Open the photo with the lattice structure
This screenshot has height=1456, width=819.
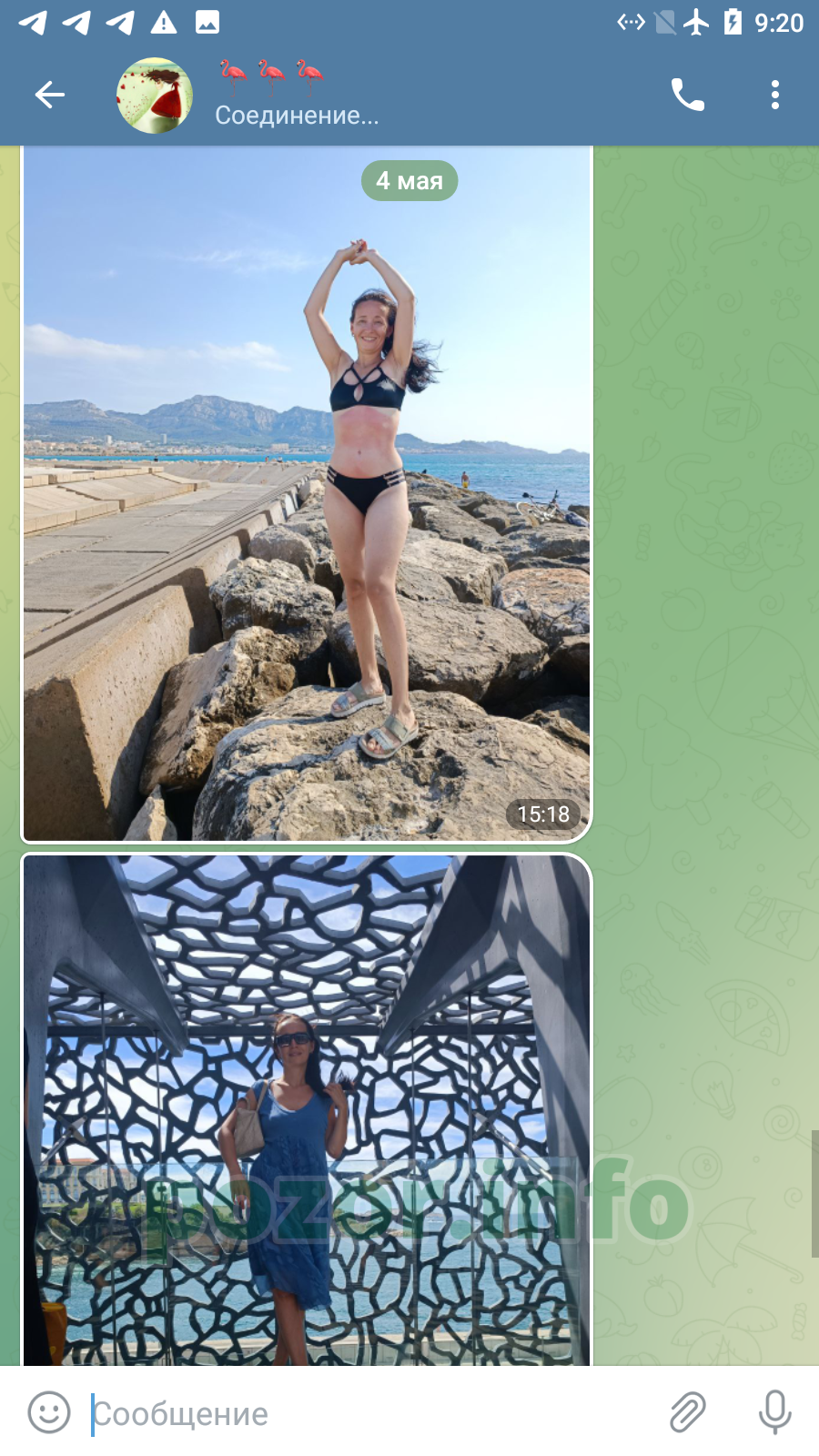(x=307, y=1109)
